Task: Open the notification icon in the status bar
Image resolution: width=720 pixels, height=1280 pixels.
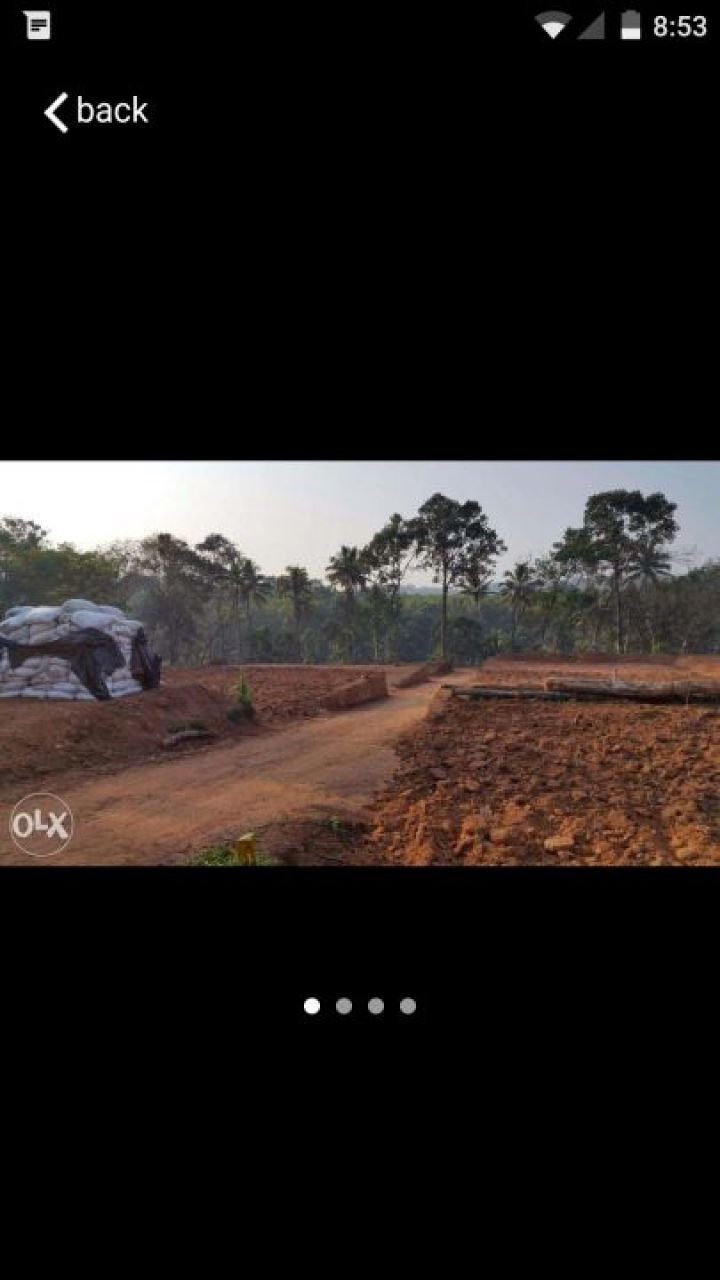Action: coord(38,25)
